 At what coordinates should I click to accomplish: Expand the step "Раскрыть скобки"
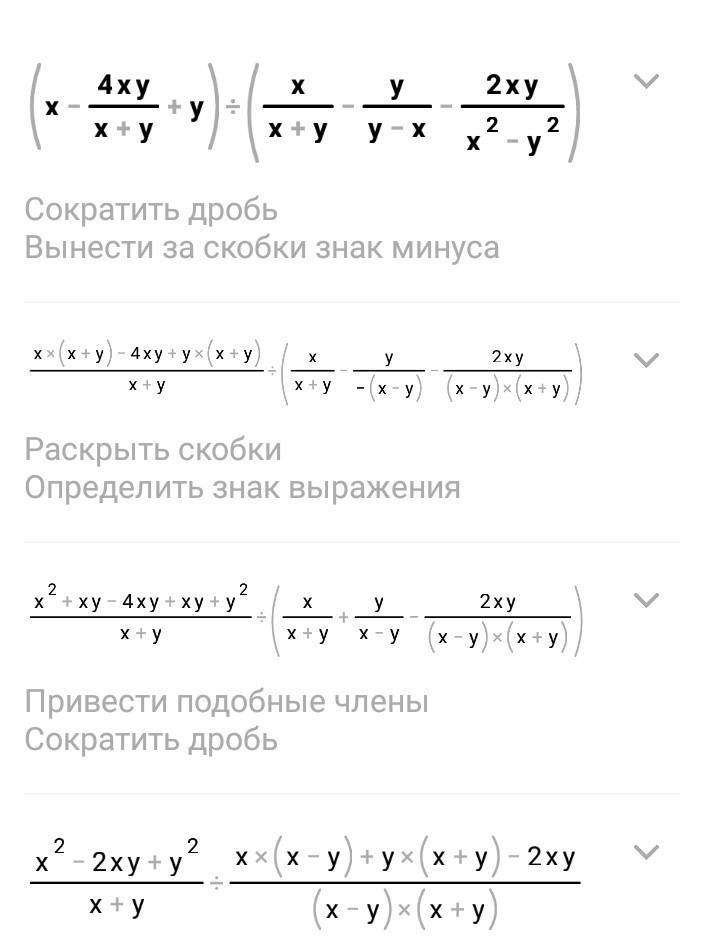pyautogui.click(x=647, y=360)
